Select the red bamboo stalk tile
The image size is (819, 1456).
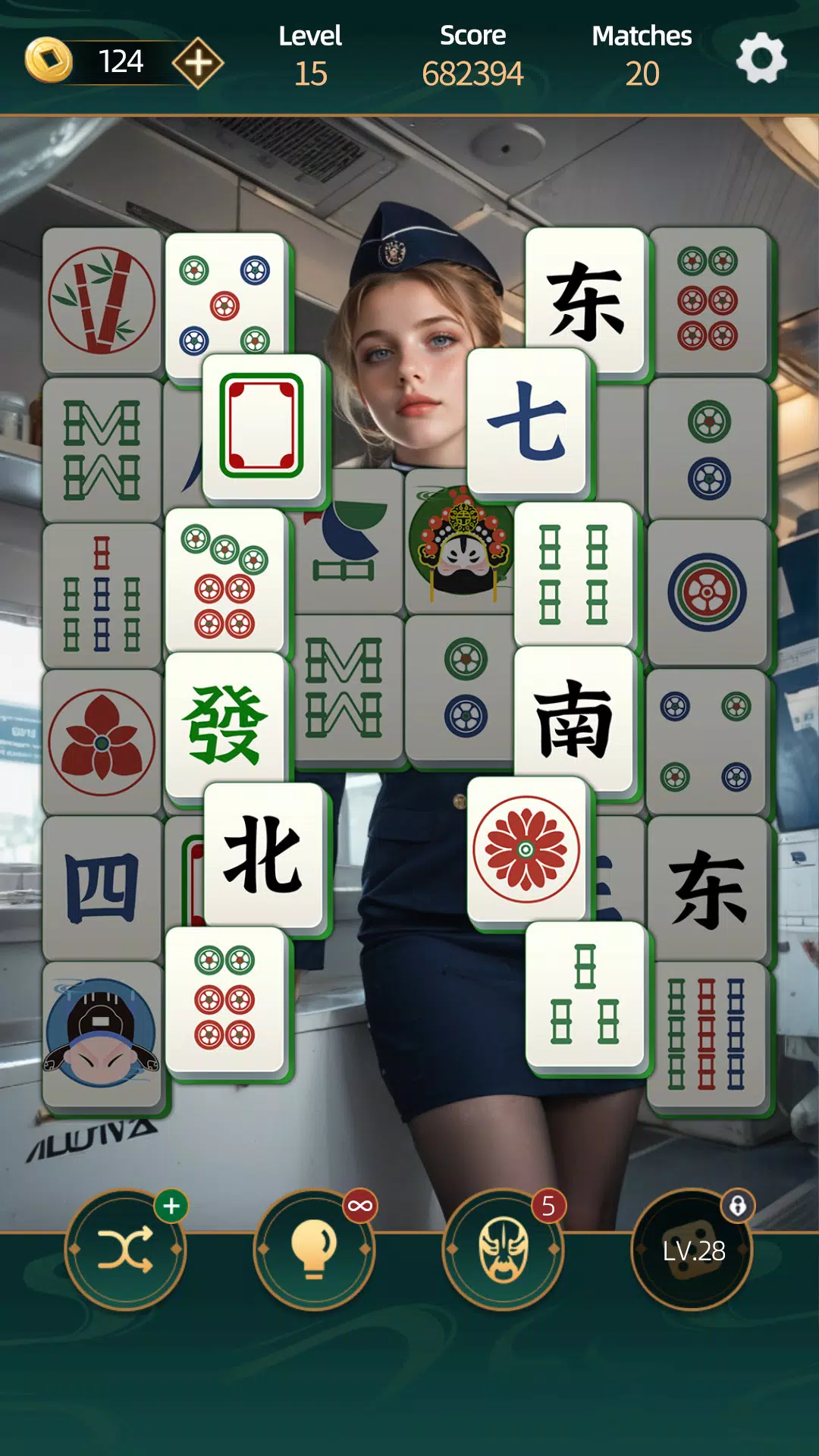pyautogui.click(x=102, y=300)
